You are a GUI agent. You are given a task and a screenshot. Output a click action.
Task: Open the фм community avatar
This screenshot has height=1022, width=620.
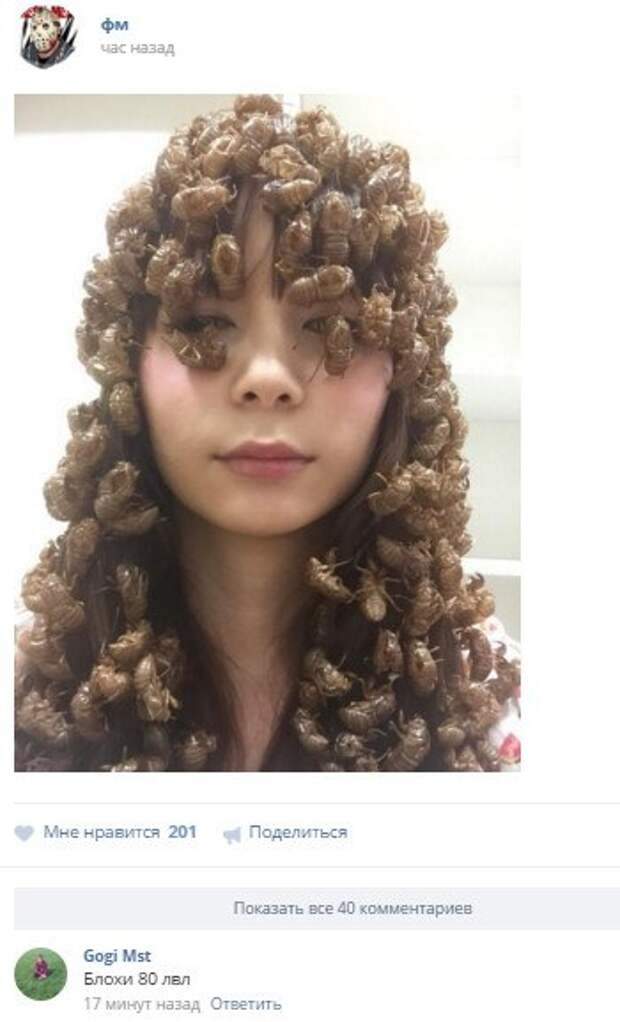point(48,36)
